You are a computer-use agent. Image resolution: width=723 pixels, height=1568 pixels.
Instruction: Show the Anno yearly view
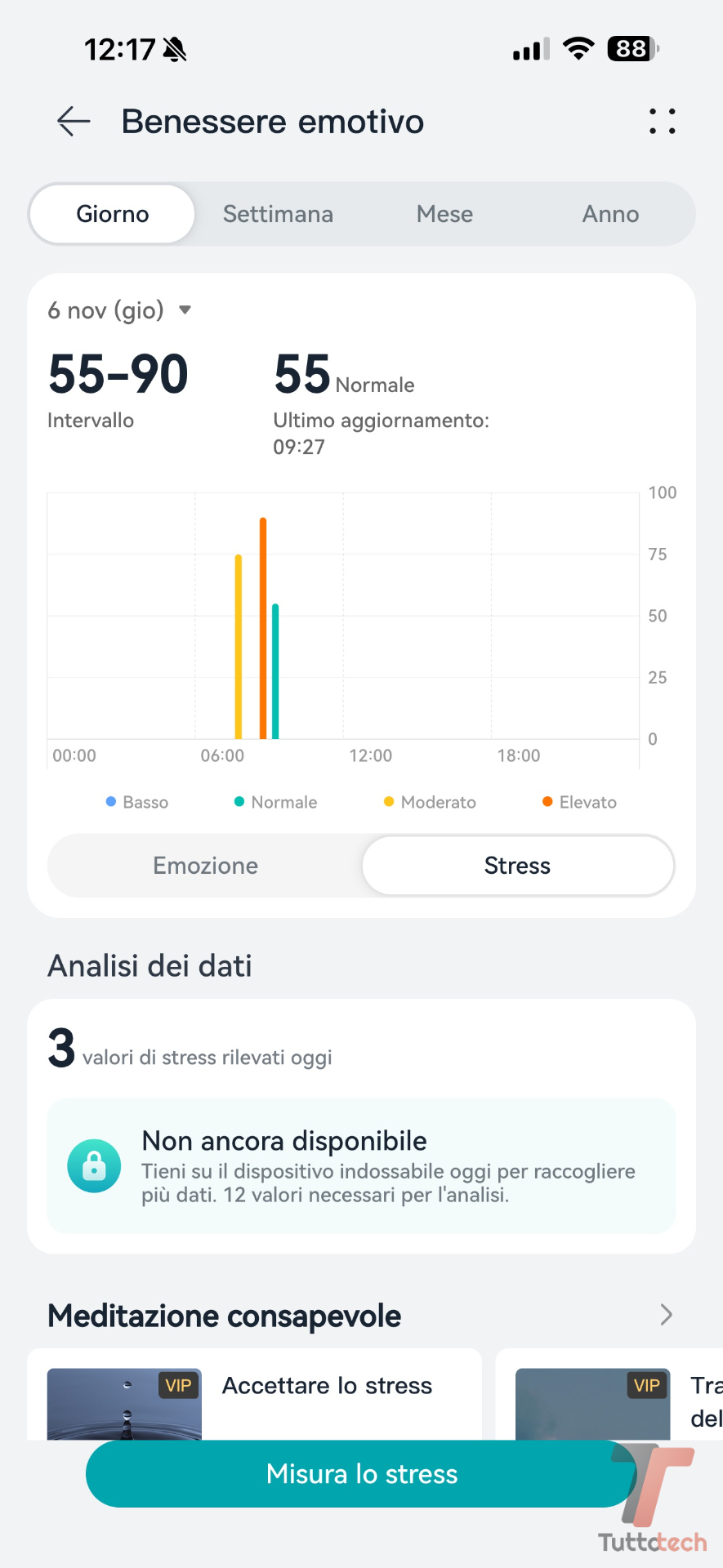(610, 214)
